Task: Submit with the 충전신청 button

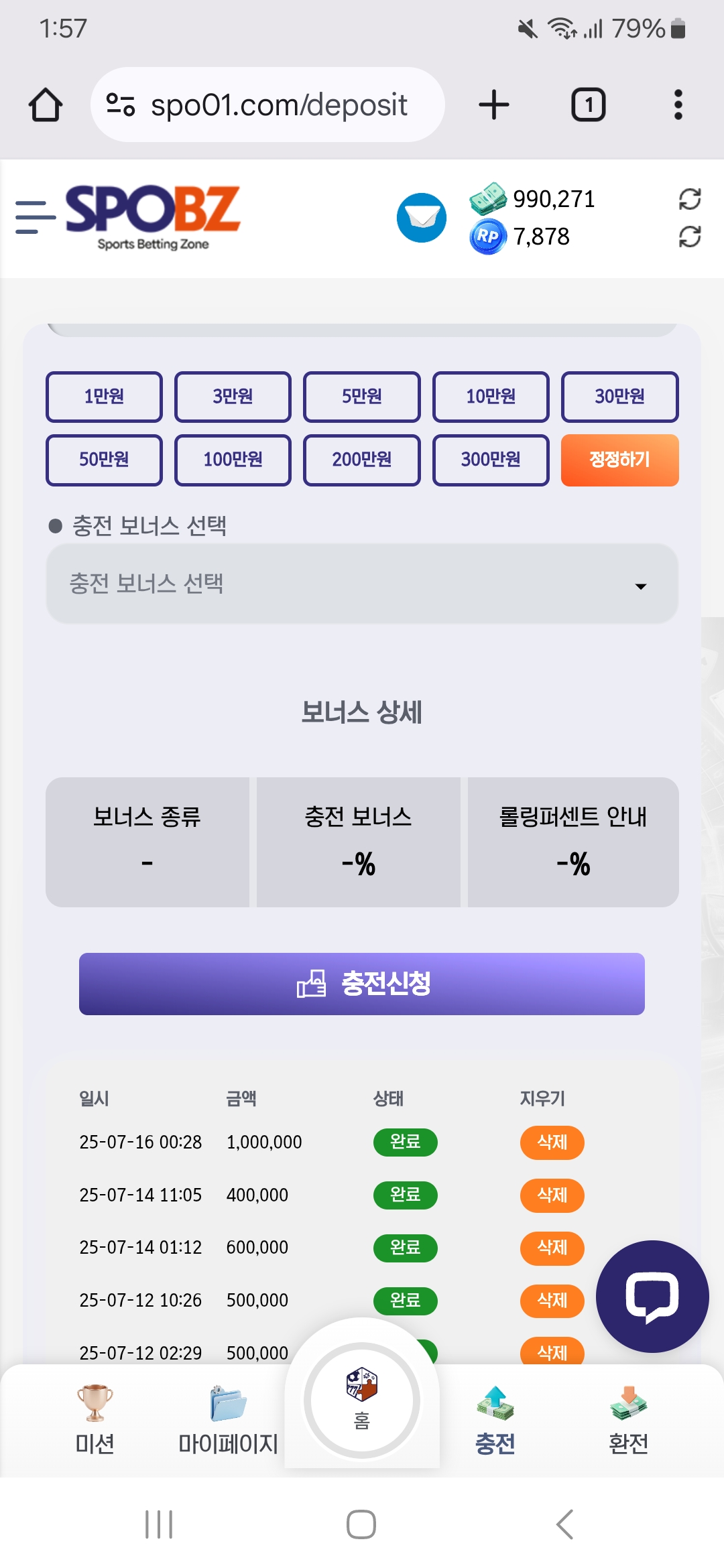Action: click(x=362, y=984)
